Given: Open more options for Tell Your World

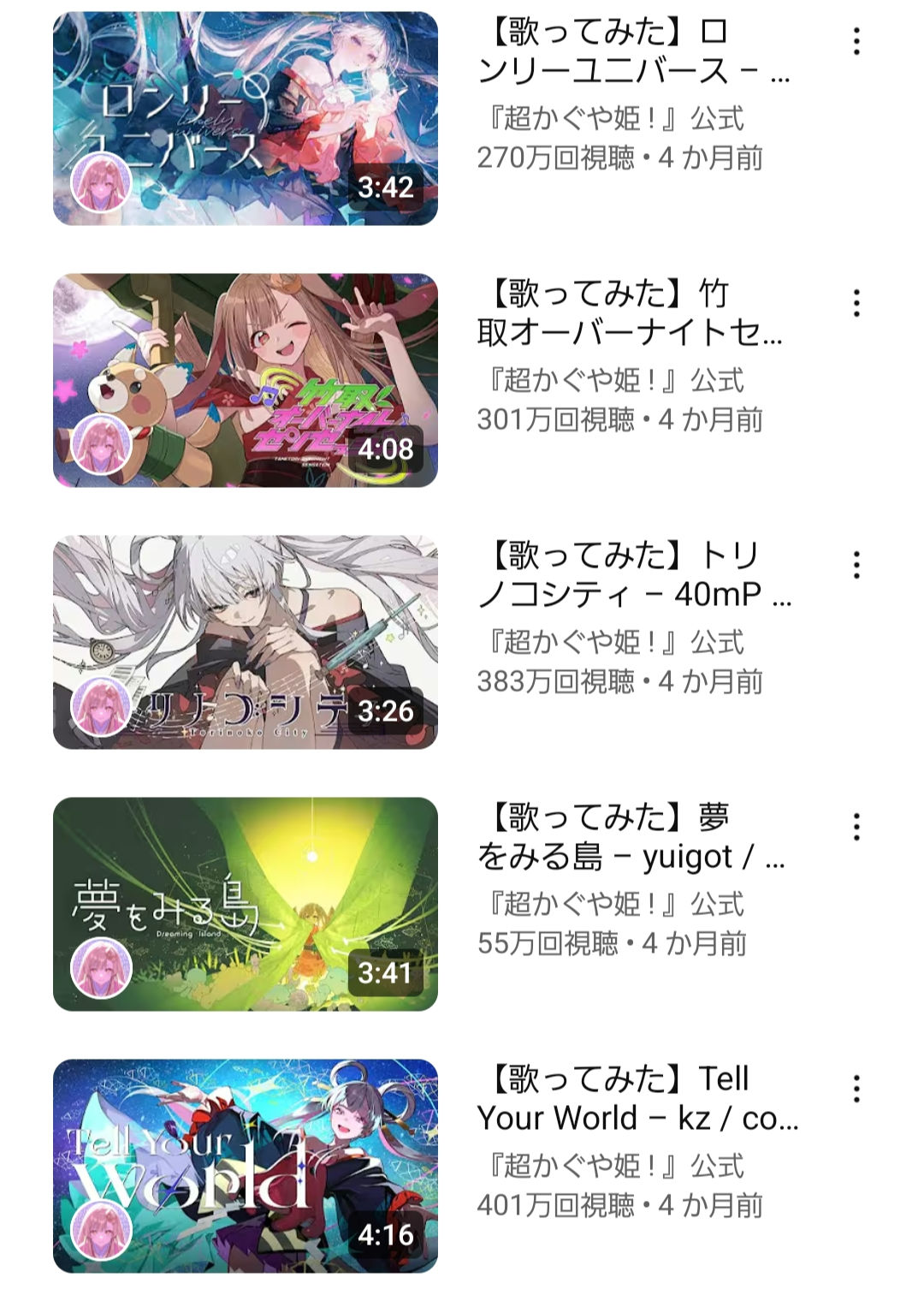Looking at the screenshot, I should coord(856,1089).
